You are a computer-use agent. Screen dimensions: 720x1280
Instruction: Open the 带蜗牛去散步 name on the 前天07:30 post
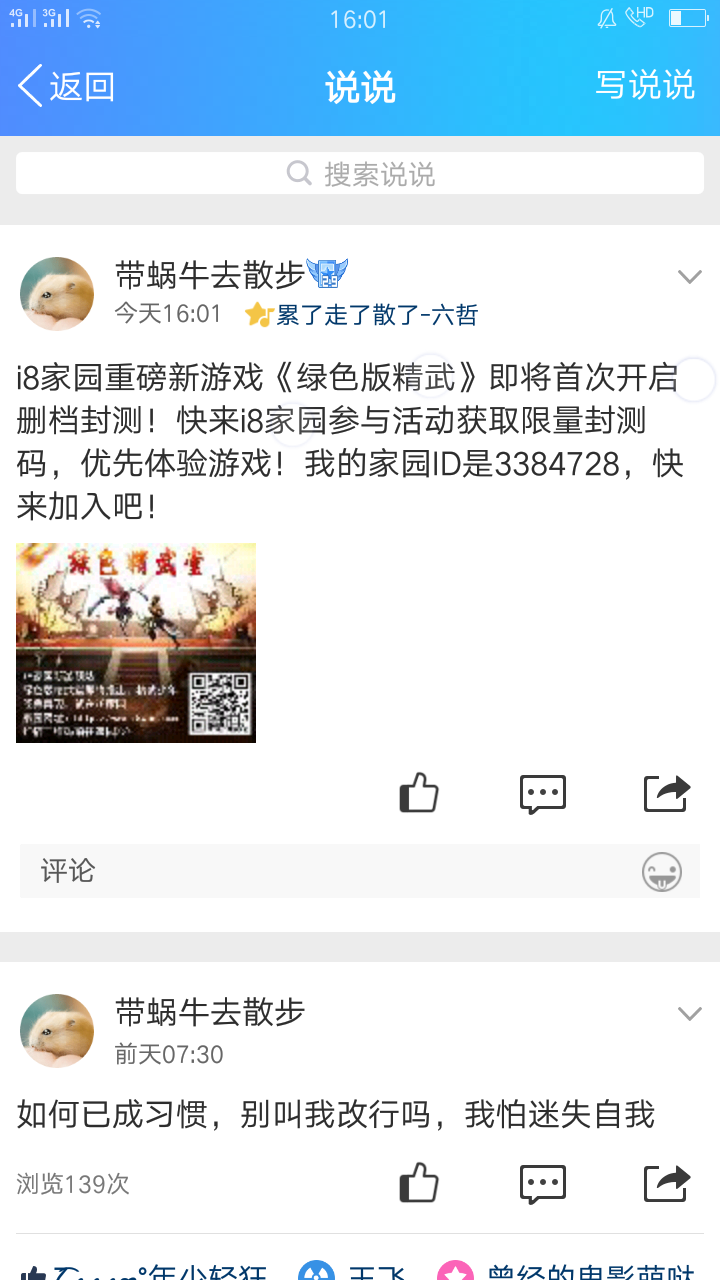pyautogui.click(x=210, y=1012)
